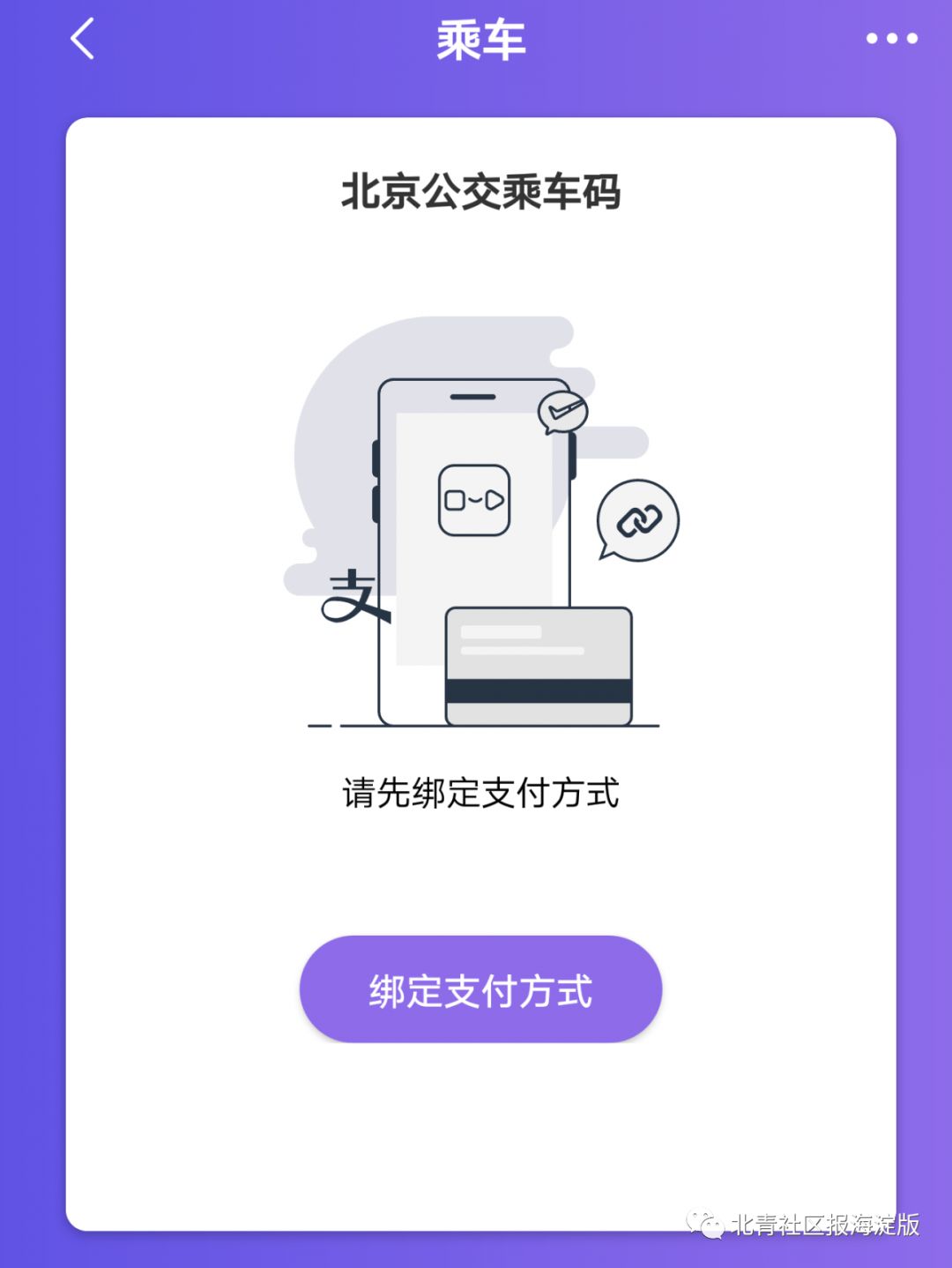Tap the phone illustration in the center
This screenshot has height=1268, width=952.
473,547
